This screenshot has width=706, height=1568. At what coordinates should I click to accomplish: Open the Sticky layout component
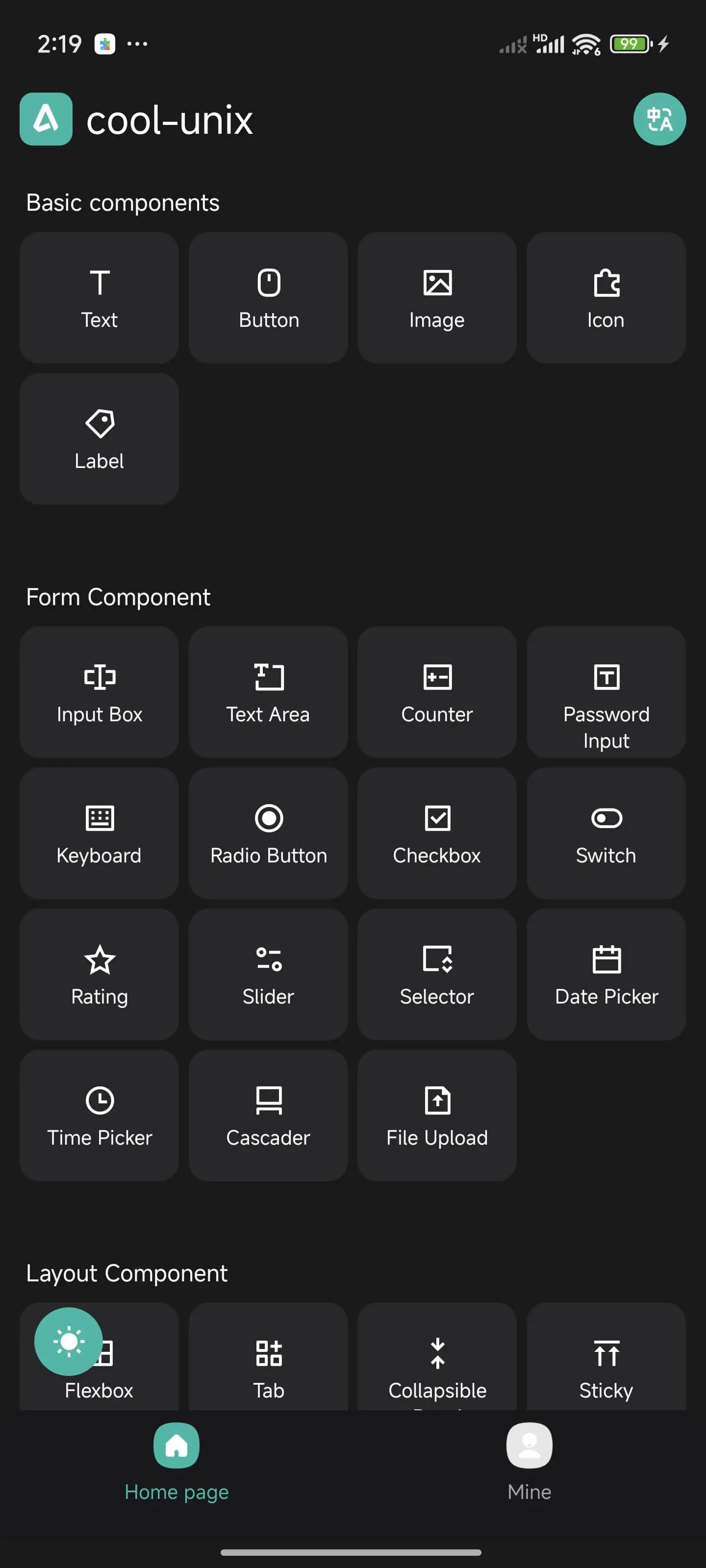605,1357
